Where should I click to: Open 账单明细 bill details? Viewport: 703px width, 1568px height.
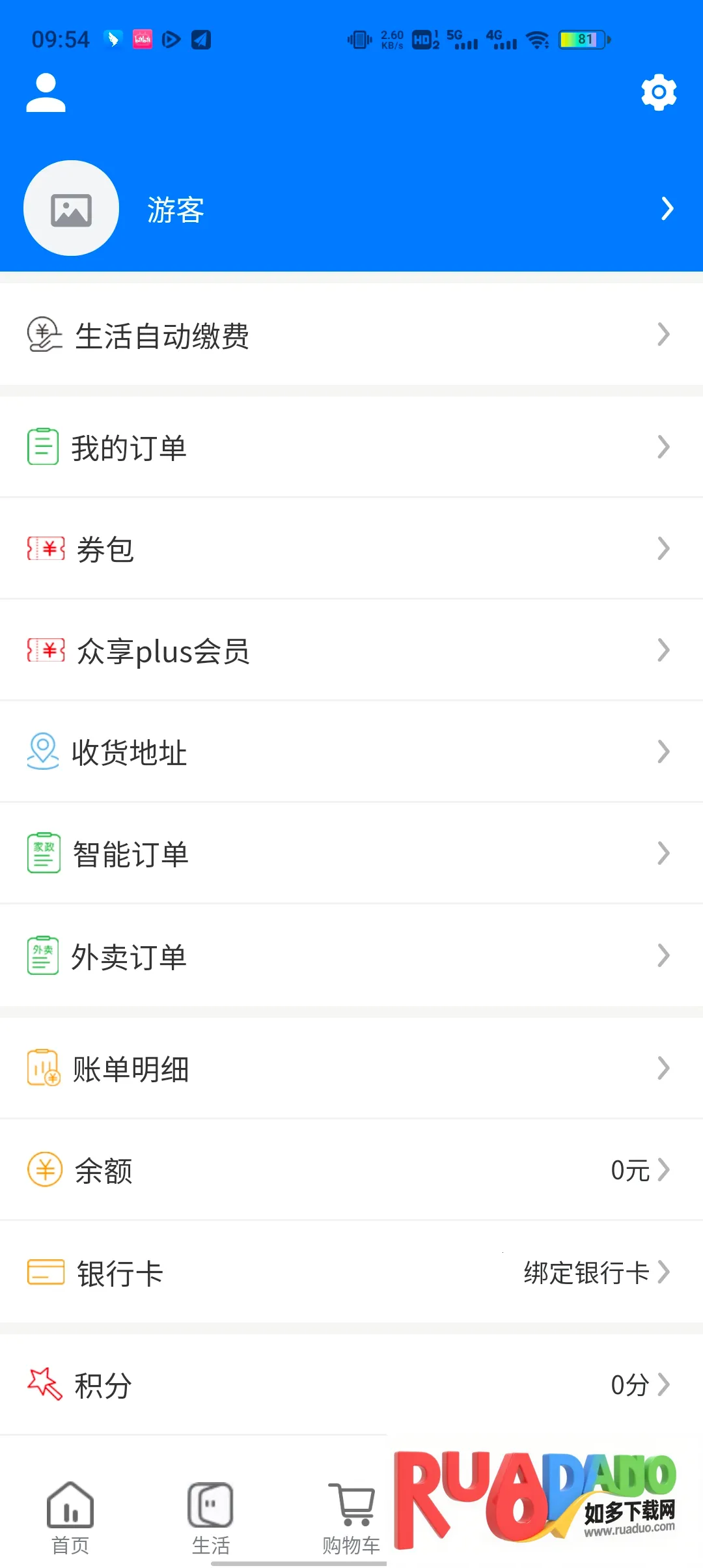coord(351,1069)
